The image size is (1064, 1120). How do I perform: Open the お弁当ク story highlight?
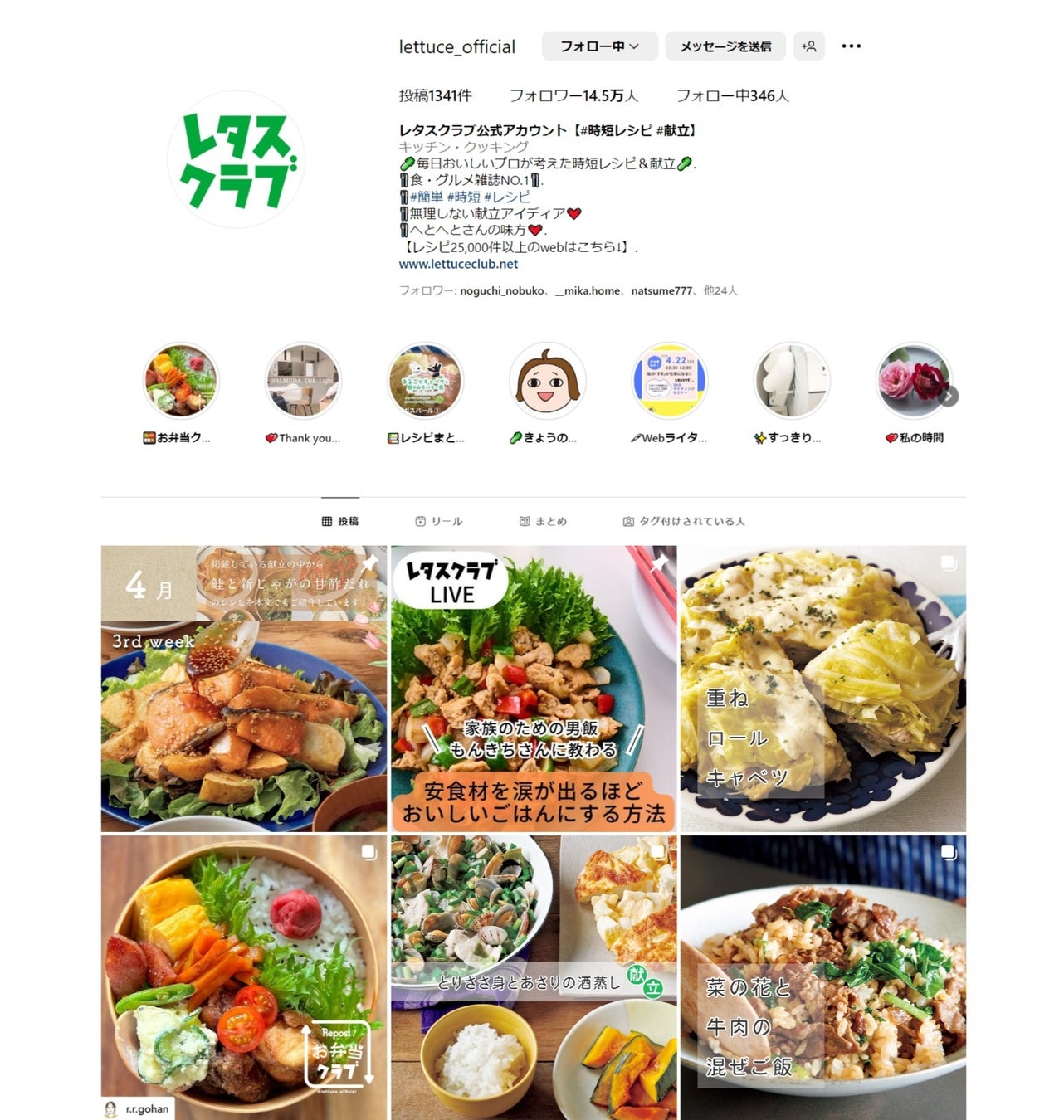click(180, 382)
